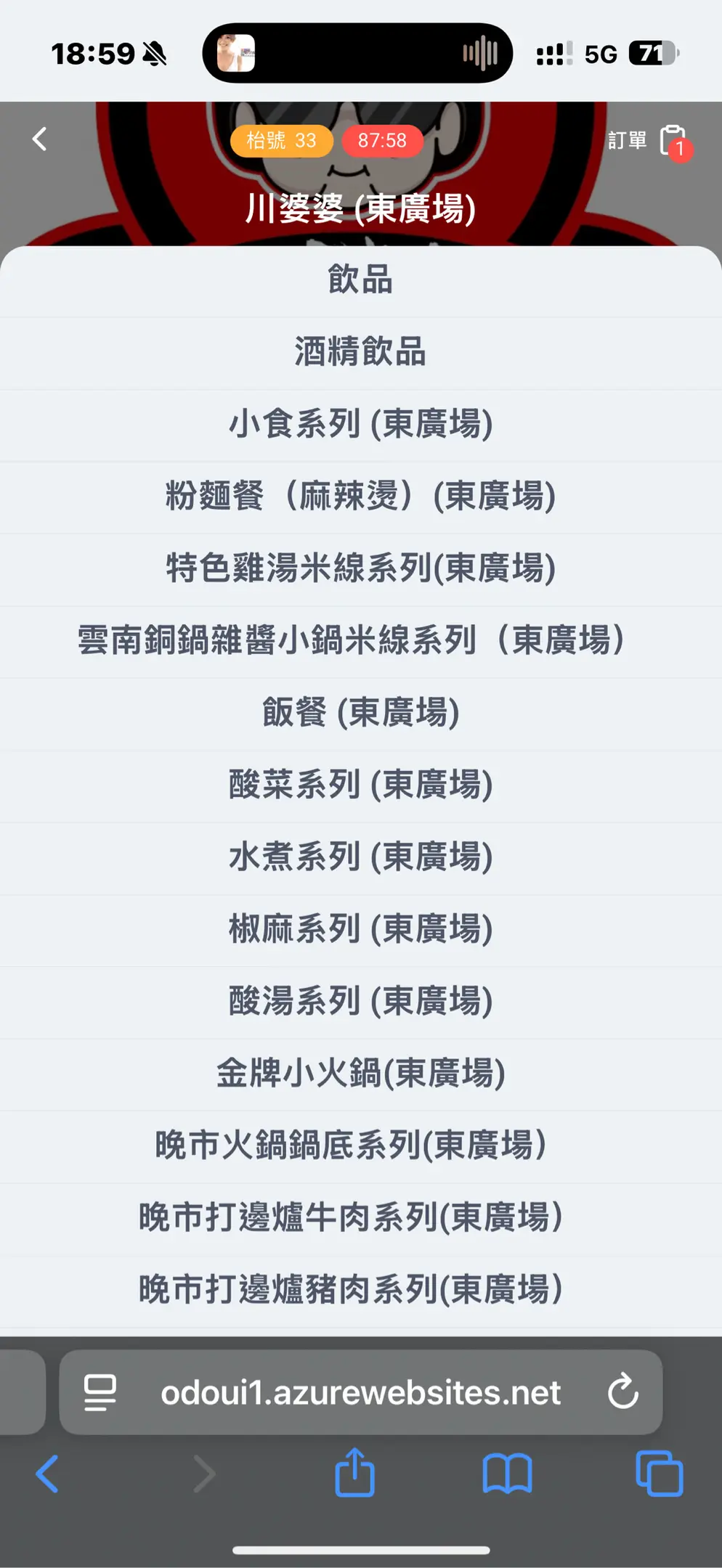Open 椒麻系列 (東廣場)
This screenshot has width=722, height=1568.
[360, 929]
